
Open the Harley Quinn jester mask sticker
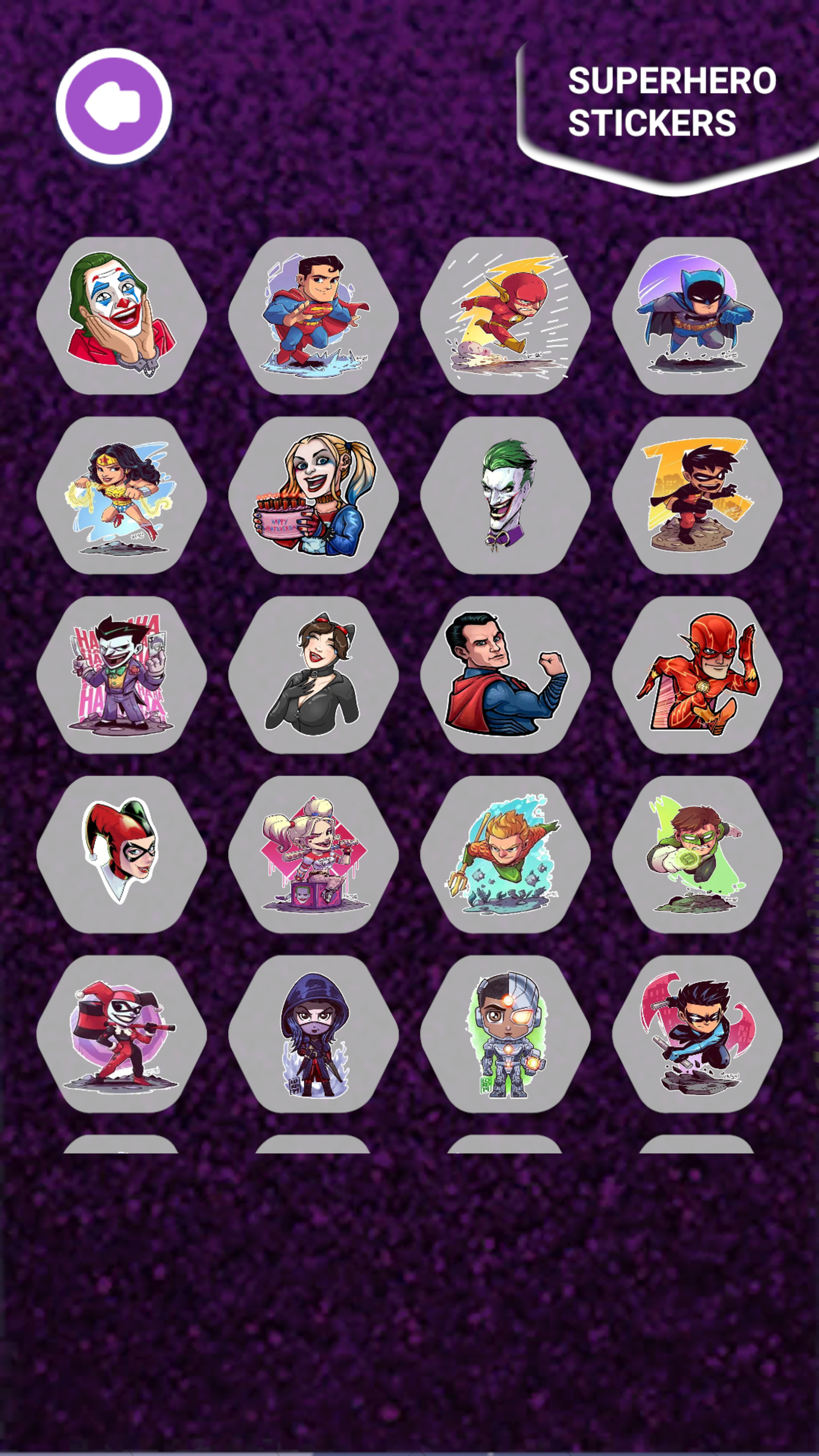click(122, 855)
